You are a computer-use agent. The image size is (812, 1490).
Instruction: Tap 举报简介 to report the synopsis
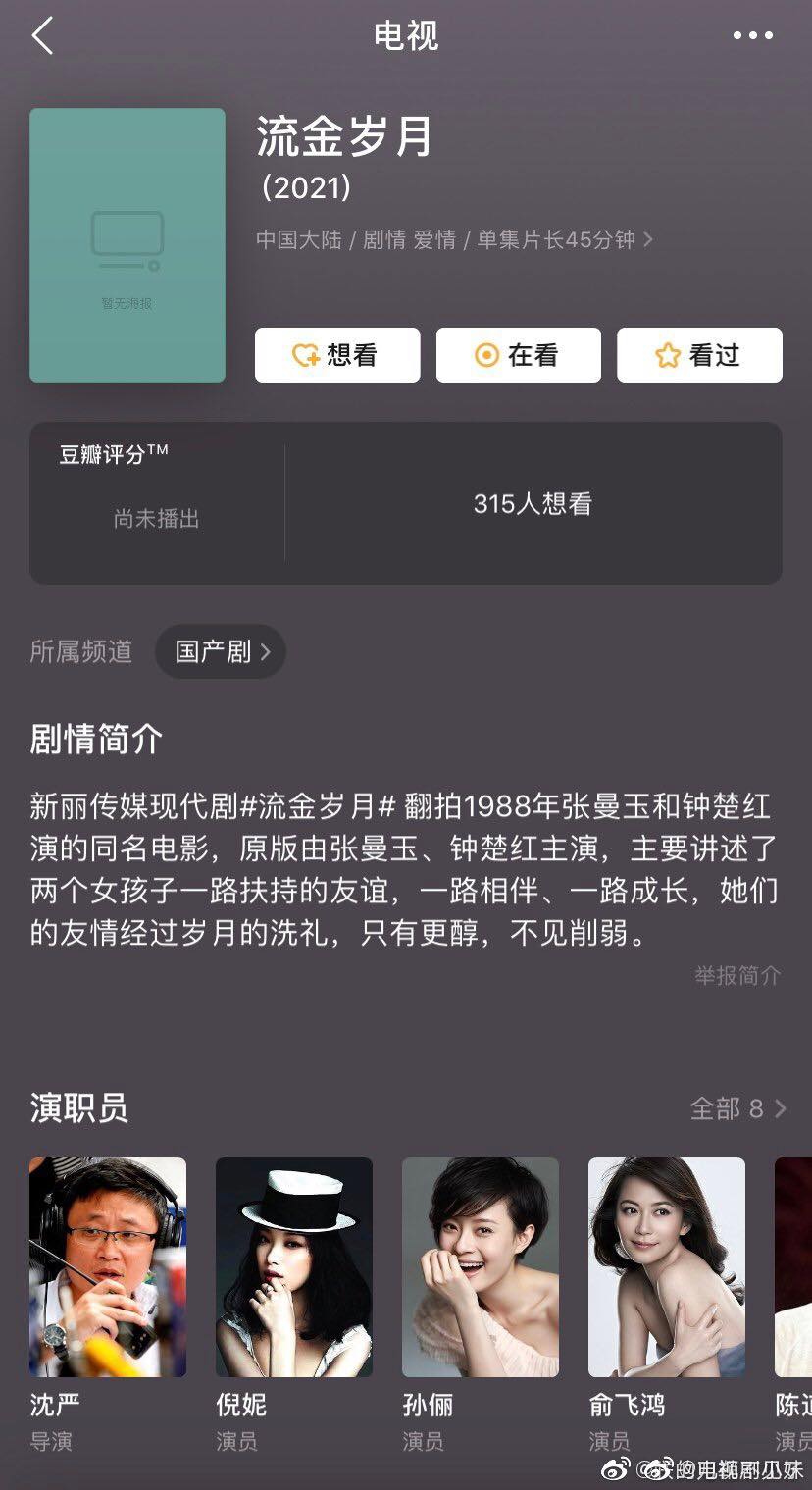[x=737, y=975]
